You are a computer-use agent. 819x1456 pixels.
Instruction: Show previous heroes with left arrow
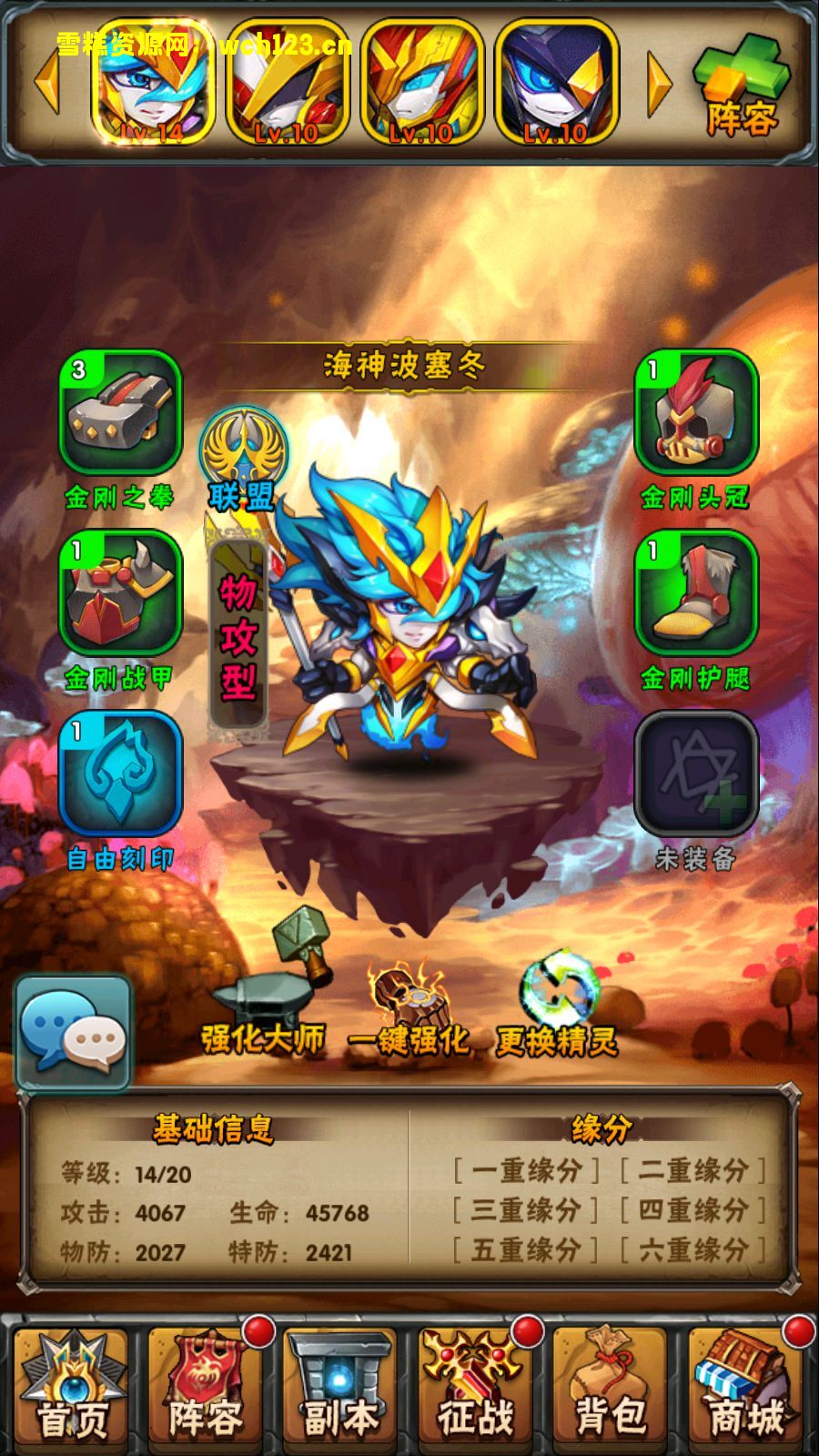click(47, 85)
